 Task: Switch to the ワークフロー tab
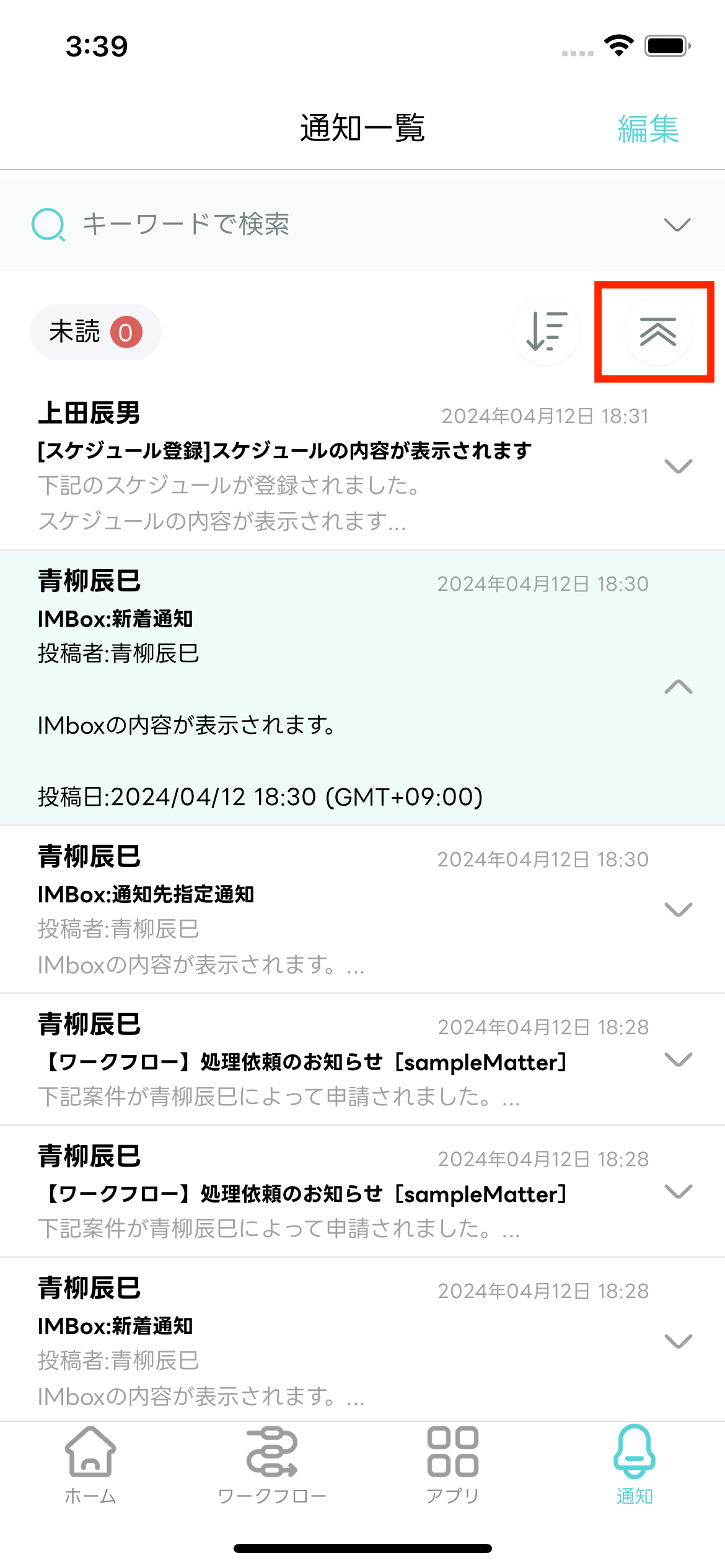coord(271,1465)
